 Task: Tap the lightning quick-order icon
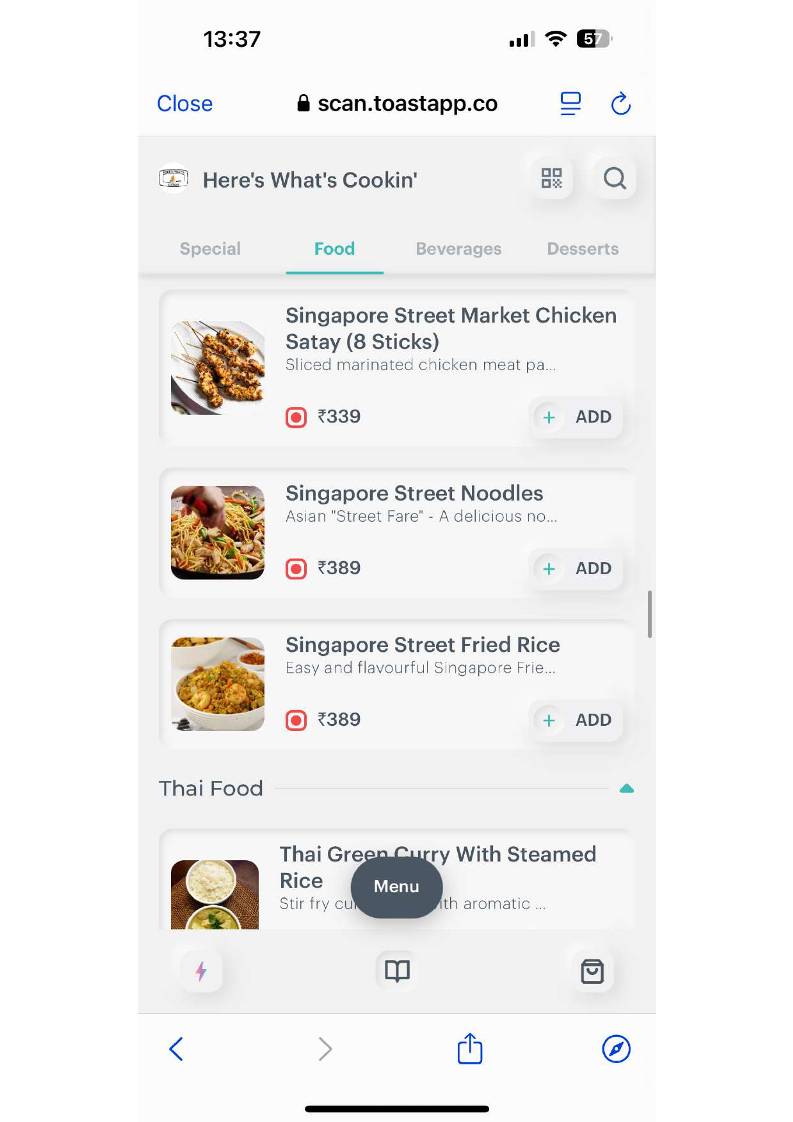(201, 971)
